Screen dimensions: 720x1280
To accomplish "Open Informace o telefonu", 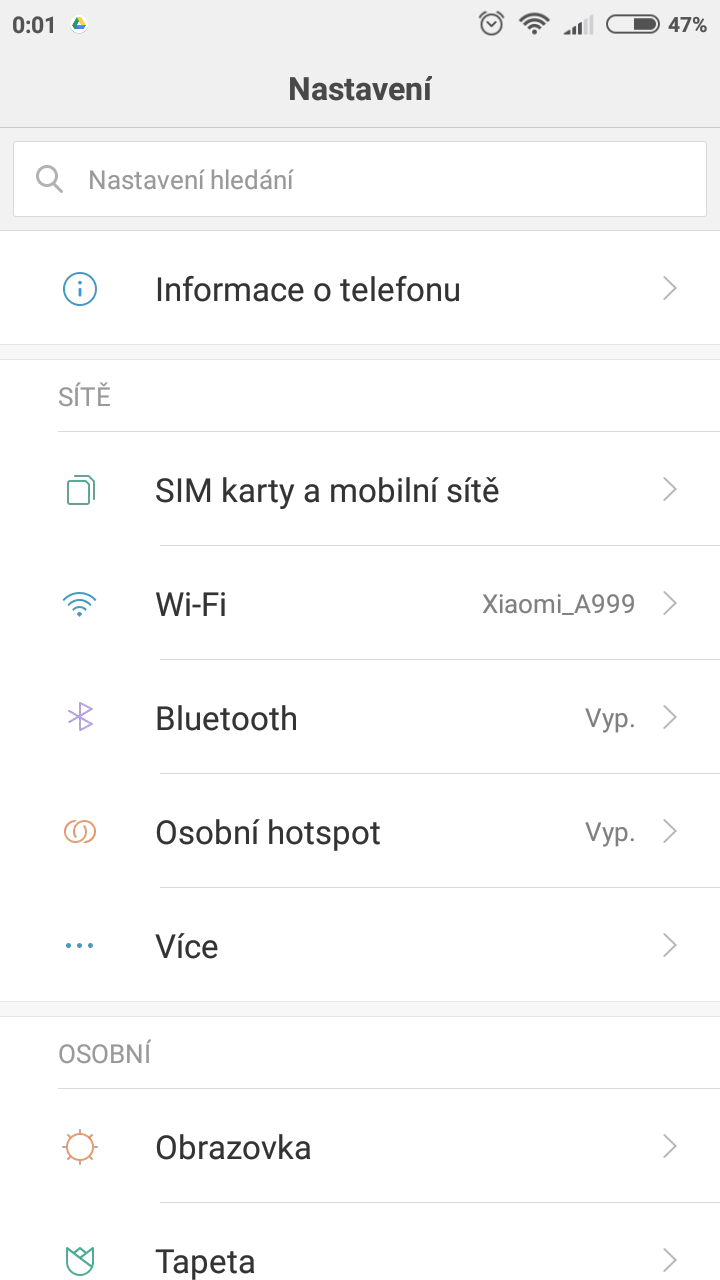I will pyautogui.click(x=360, y=289).
